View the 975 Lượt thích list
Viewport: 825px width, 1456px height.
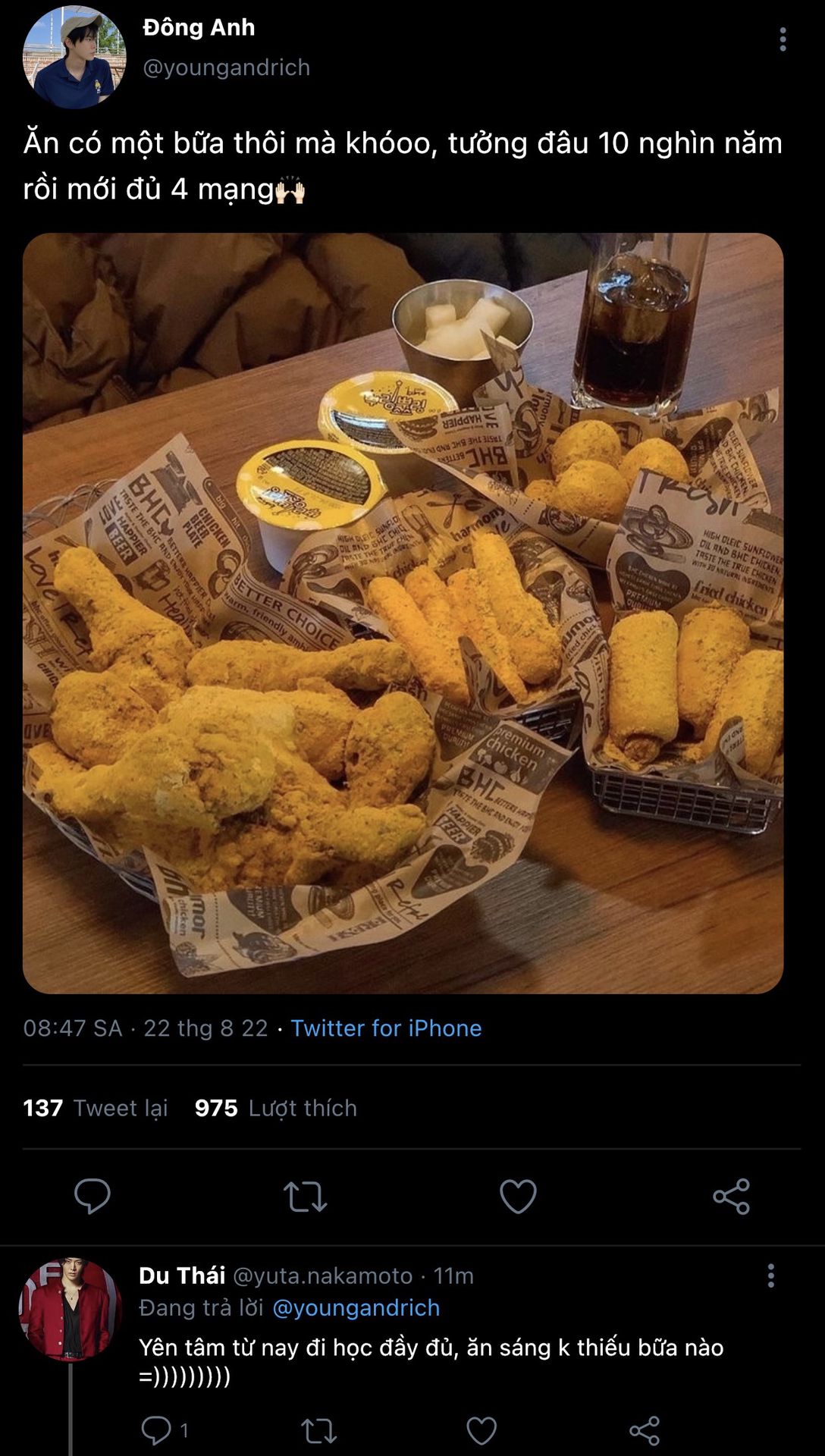(x=275, y=1108)
